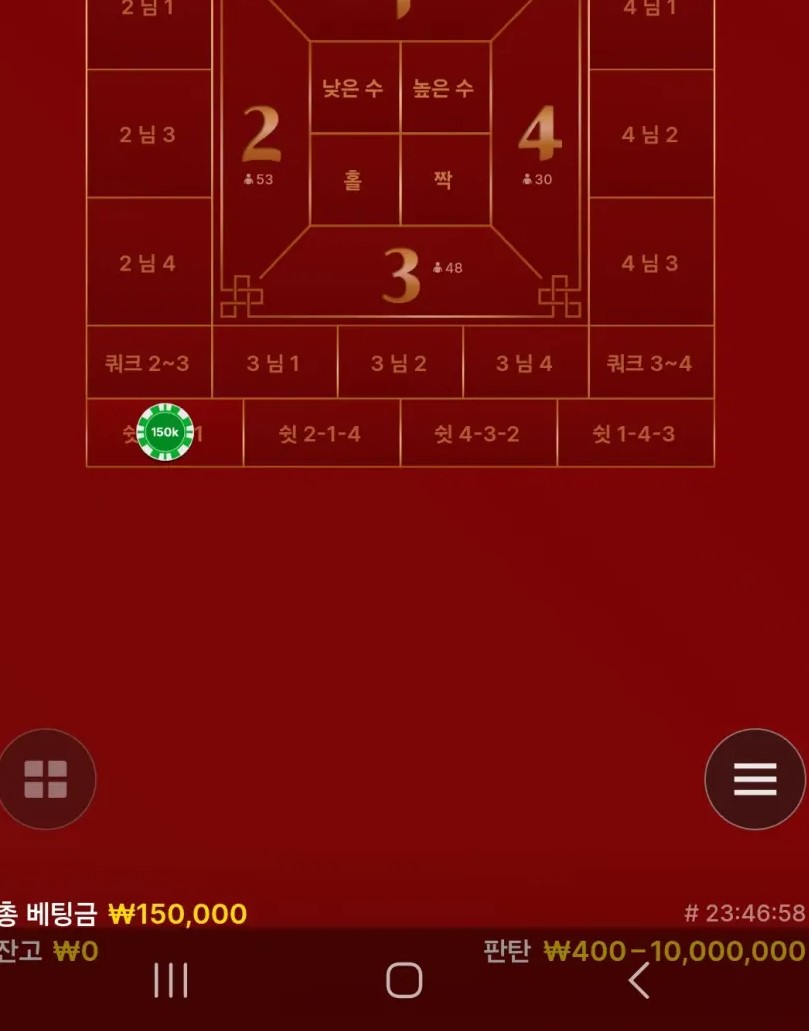This screenshot has width=809, height=1031.
Task: Bet on 낮은 수 (low number)
Action: pyautogui.click(x=354, y=88)
